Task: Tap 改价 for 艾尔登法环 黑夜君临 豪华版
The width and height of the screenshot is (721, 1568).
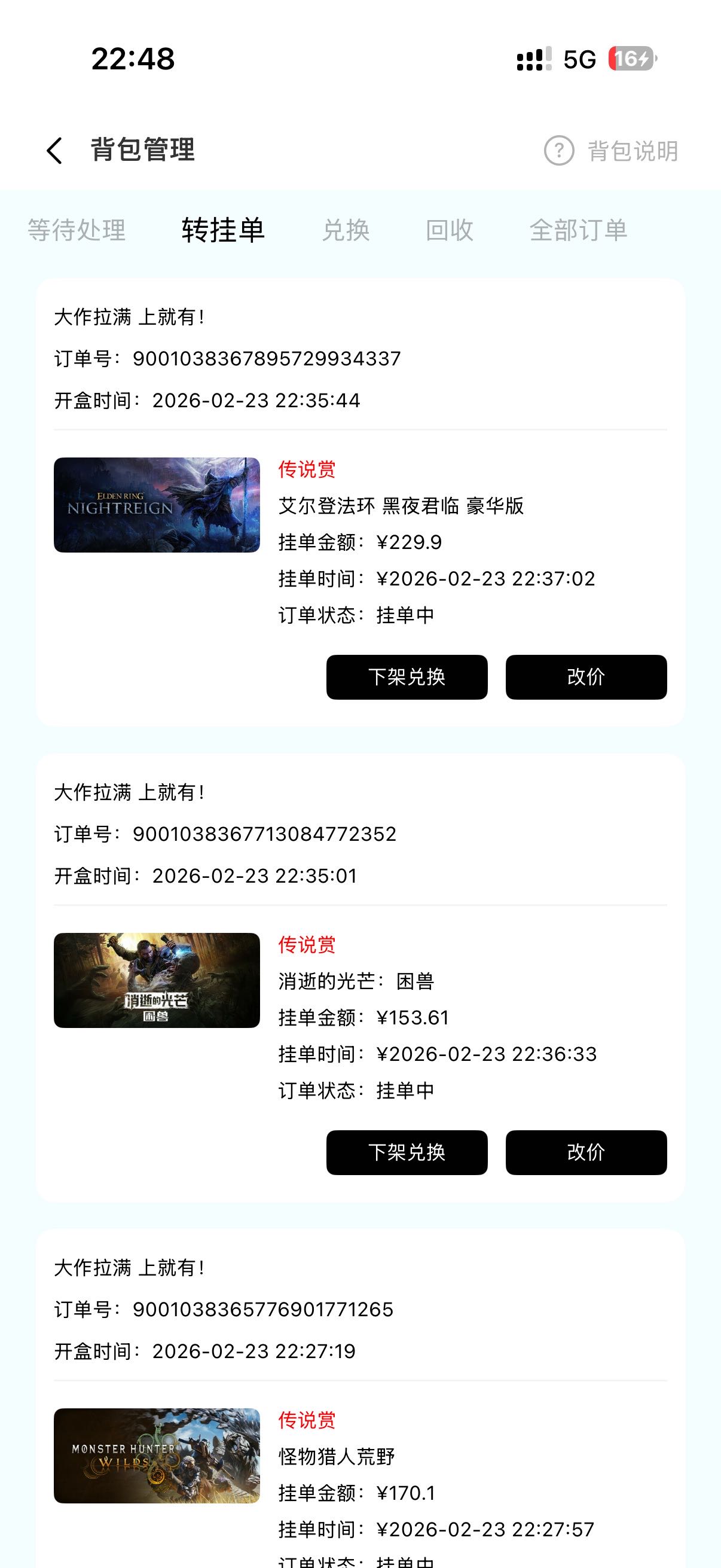Action: point(586,677)
